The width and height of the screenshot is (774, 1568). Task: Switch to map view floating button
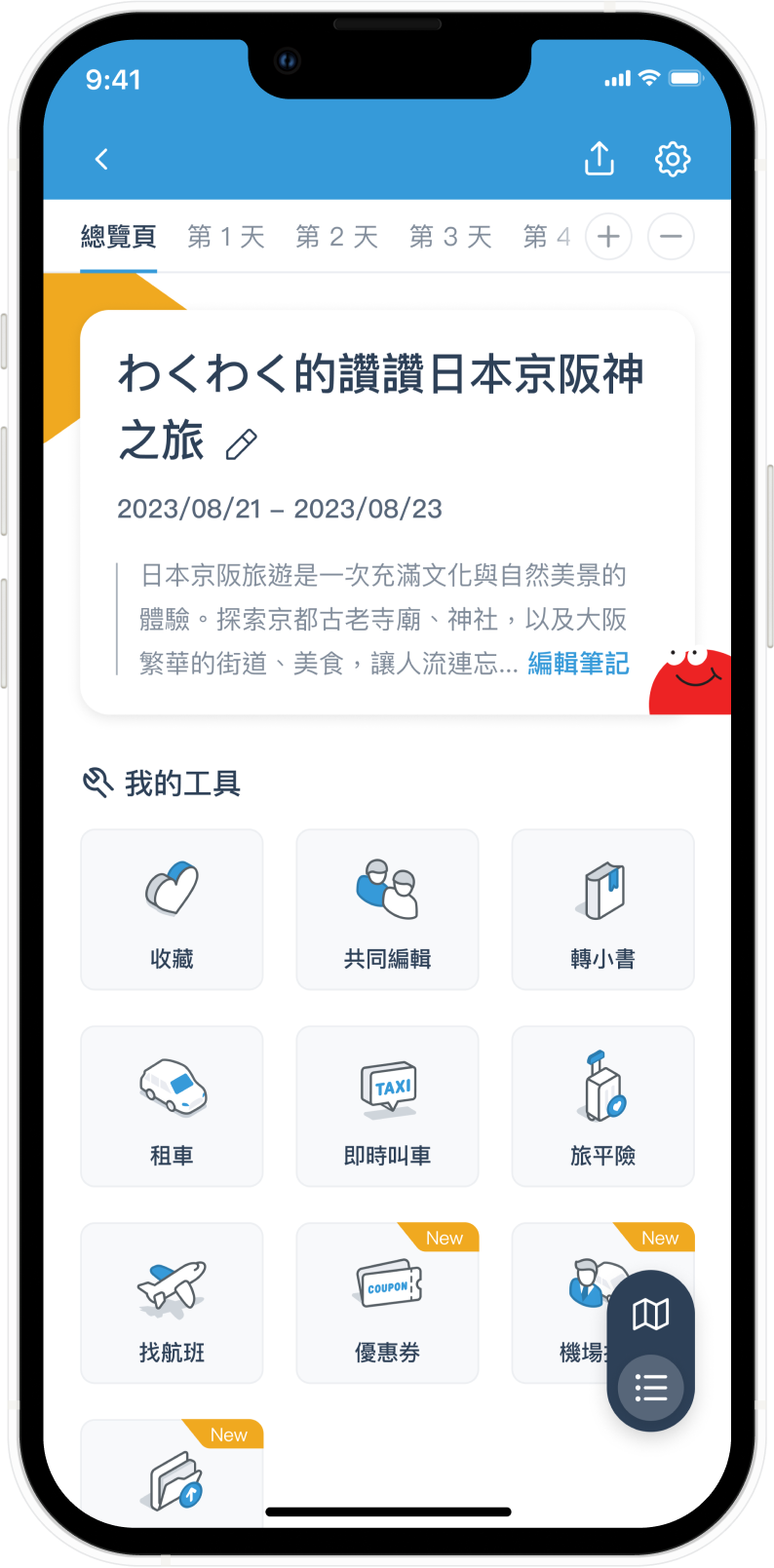click(x=650, y=1315)
